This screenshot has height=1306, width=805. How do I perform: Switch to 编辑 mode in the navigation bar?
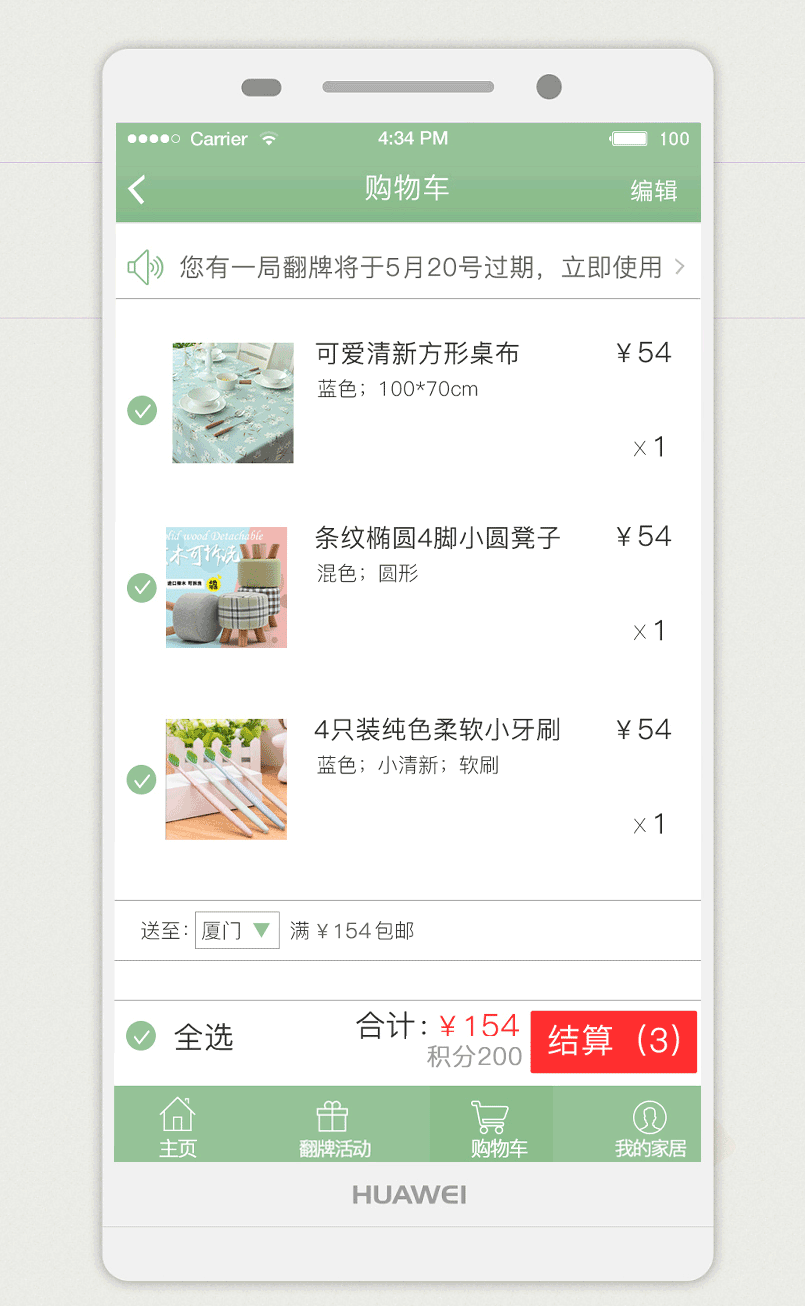(655, 189)
